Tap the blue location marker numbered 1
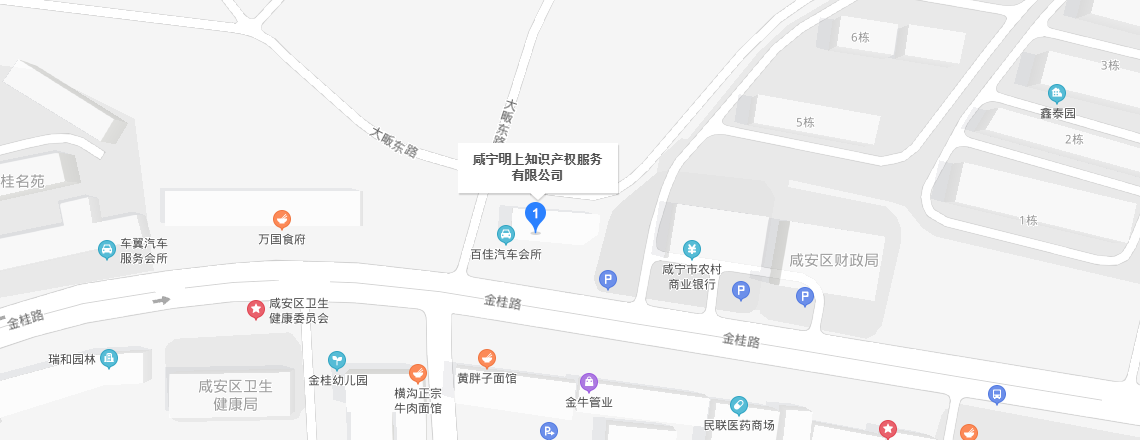Viewport: 1140px width, 440px height. (x=536, y=213)
